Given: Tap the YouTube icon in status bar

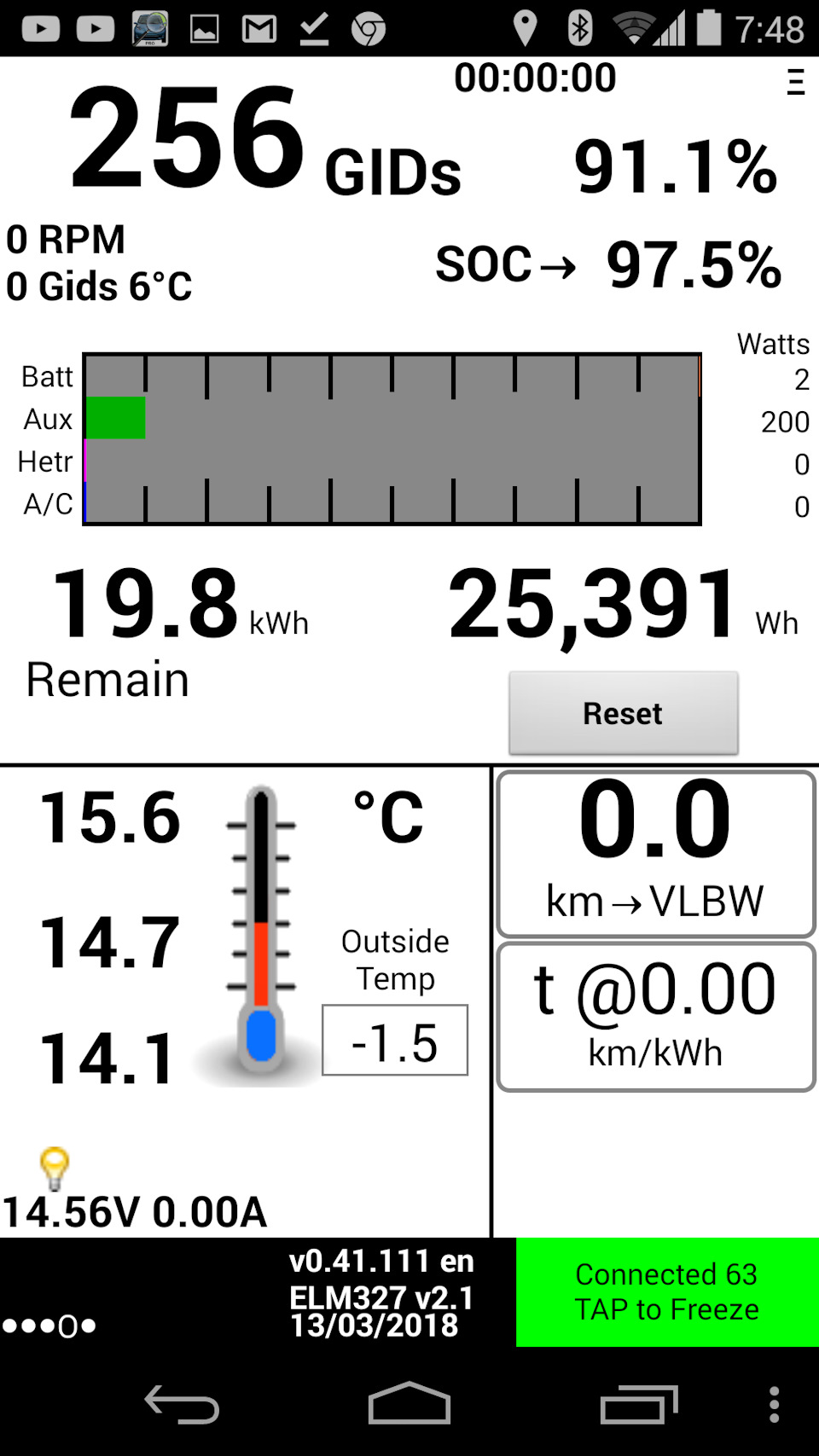Looking at the screenshot, I should click(41, 28).
